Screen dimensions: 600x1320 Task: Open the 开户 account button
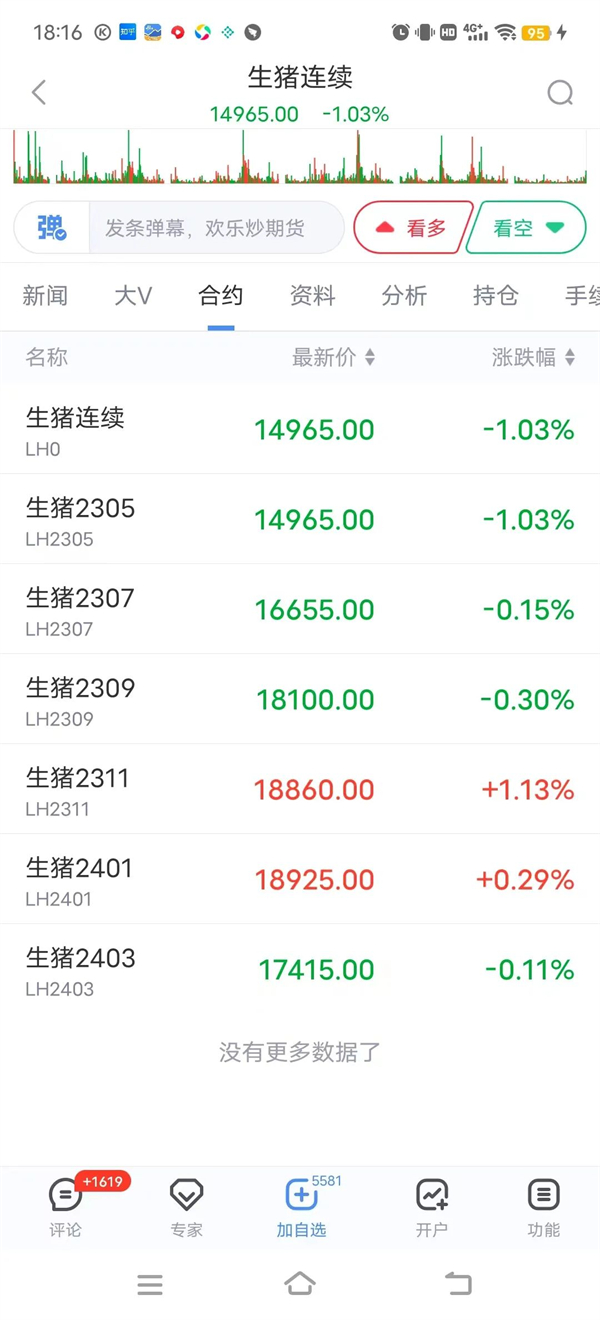(x=432, y=1207)
